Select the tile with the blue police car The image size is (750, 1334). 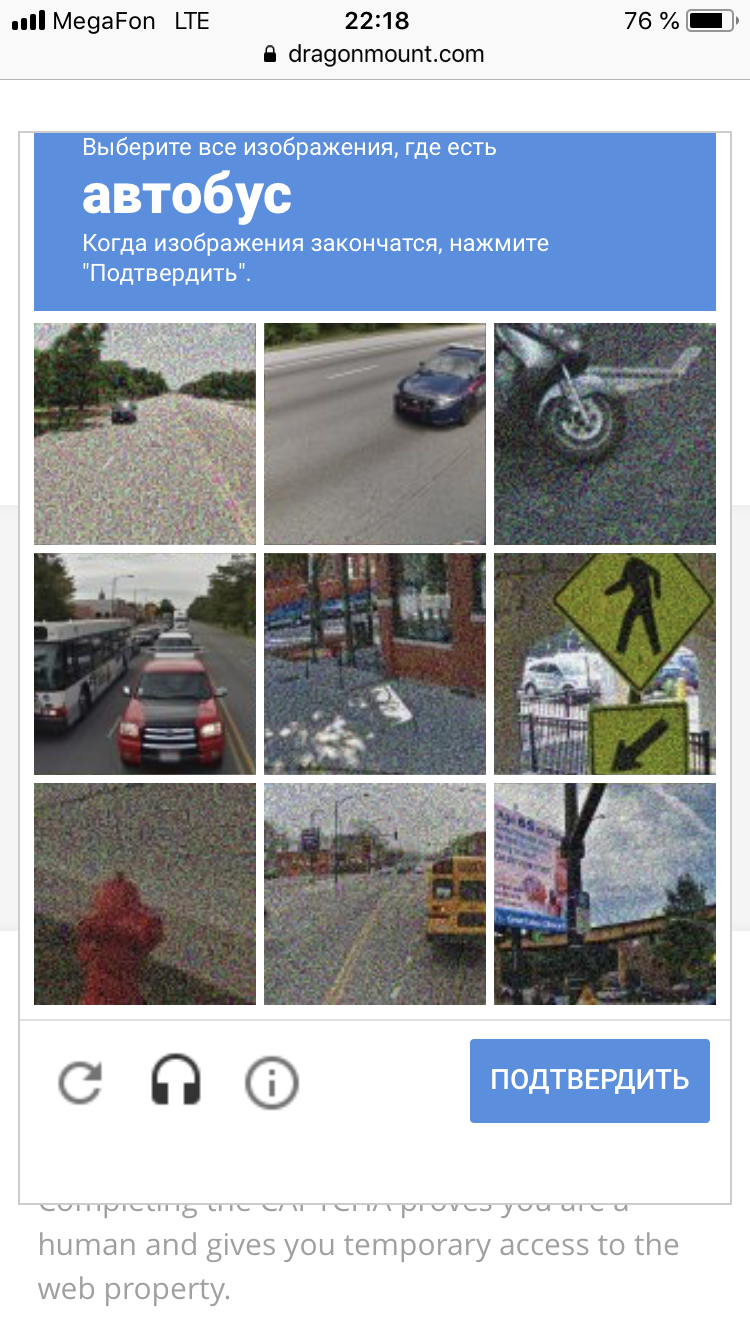point(375,434)
